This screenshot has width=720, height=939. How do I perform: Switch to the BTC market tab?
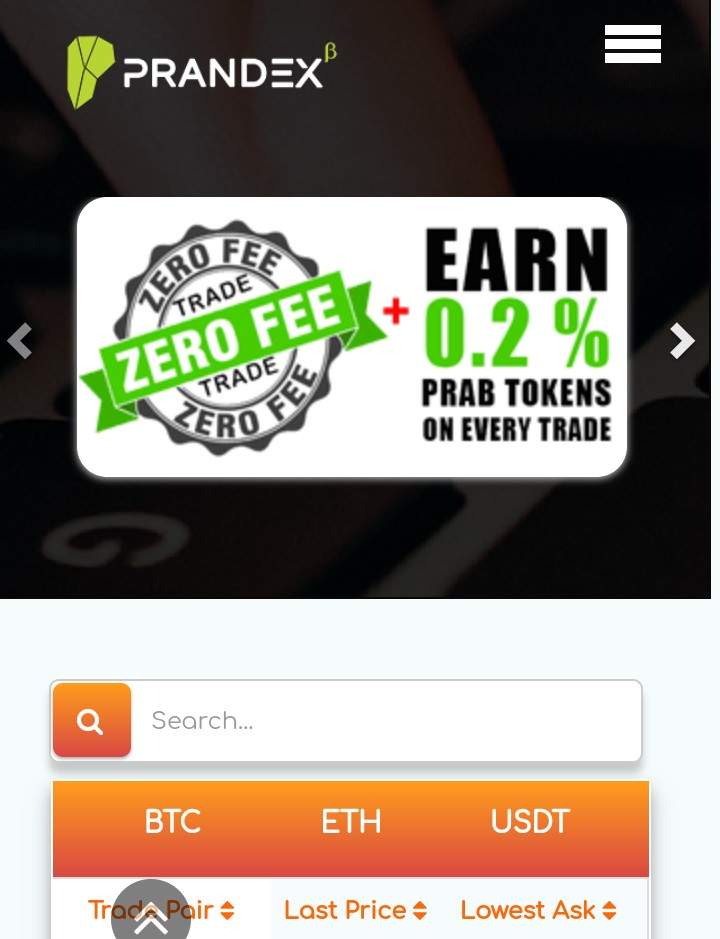(173, 822)
